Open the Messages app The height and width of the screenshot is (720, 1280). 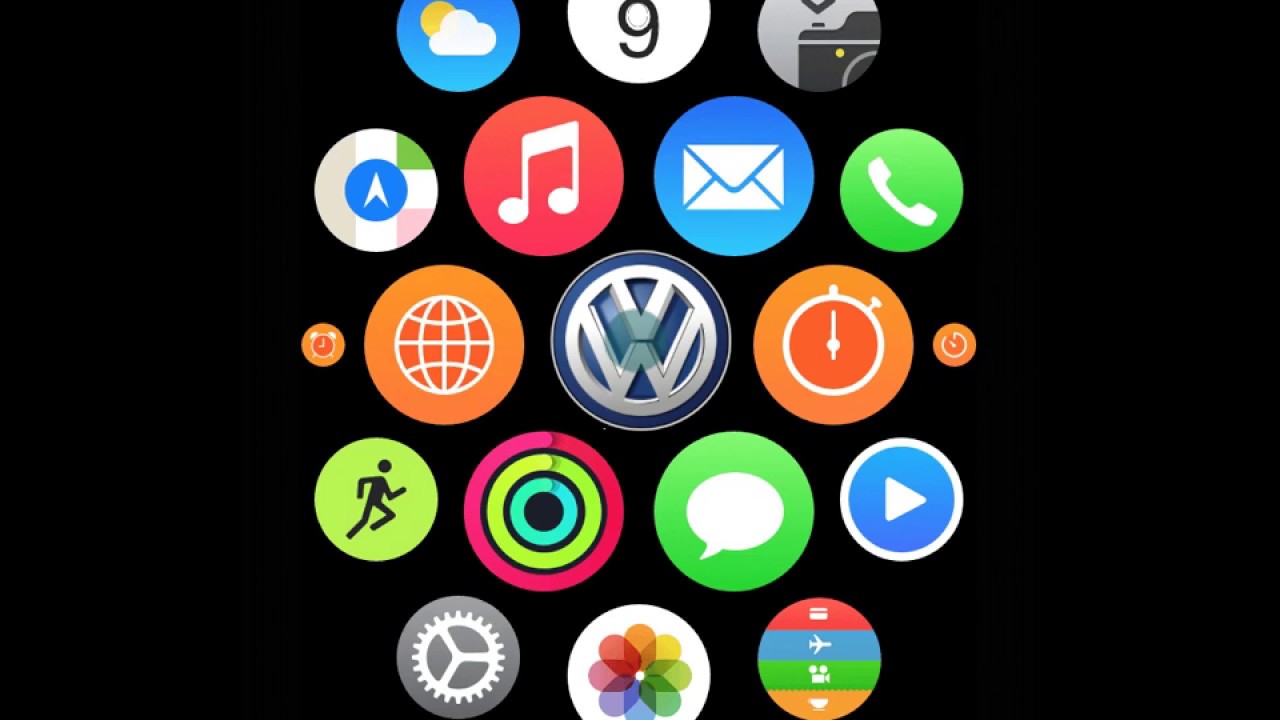point(733,511)
